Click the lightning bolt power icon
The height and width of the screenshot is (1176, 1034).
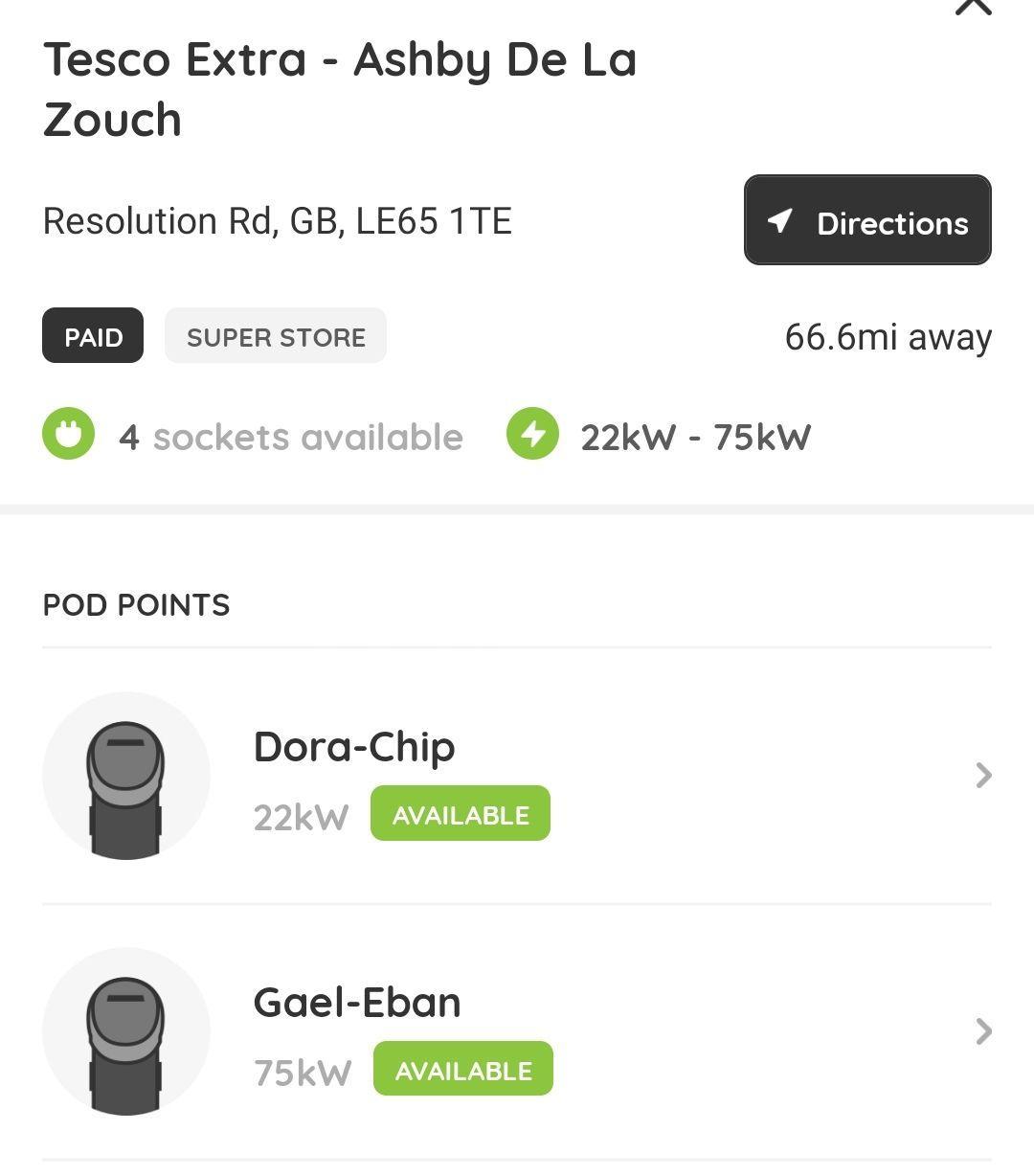coord(532,436)
